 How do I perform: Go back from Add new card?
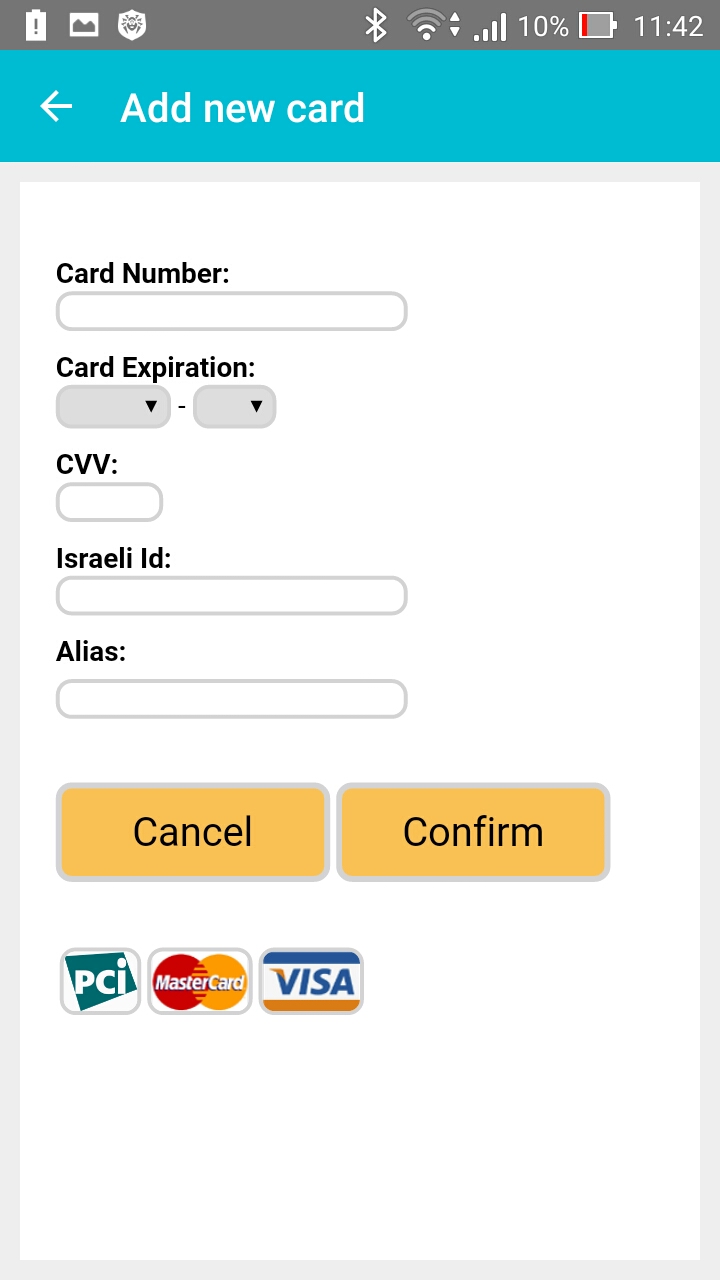[56, 107]
